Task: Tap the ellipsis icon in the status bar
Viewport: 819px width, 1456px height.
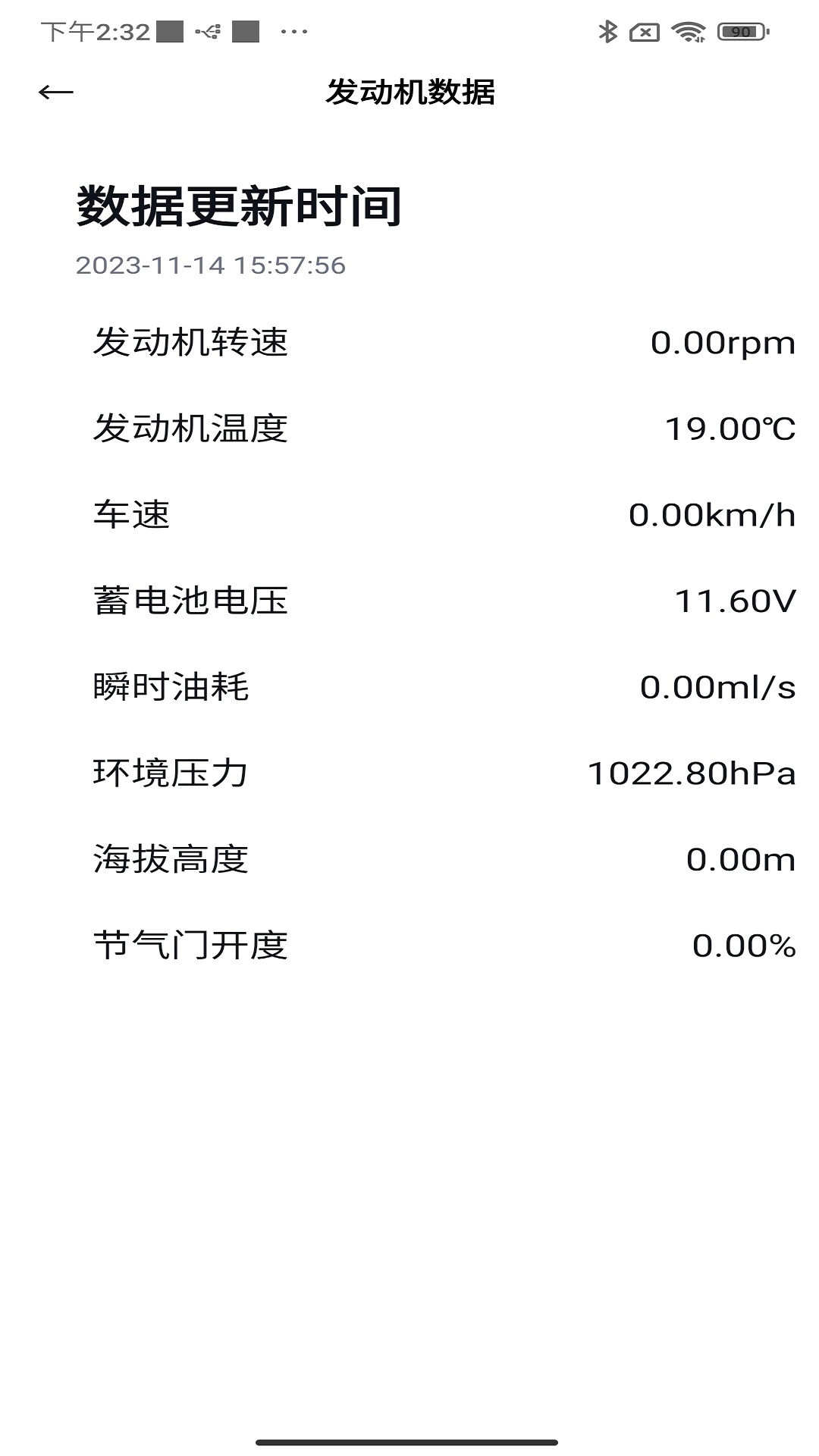Action: click(295, 32)
